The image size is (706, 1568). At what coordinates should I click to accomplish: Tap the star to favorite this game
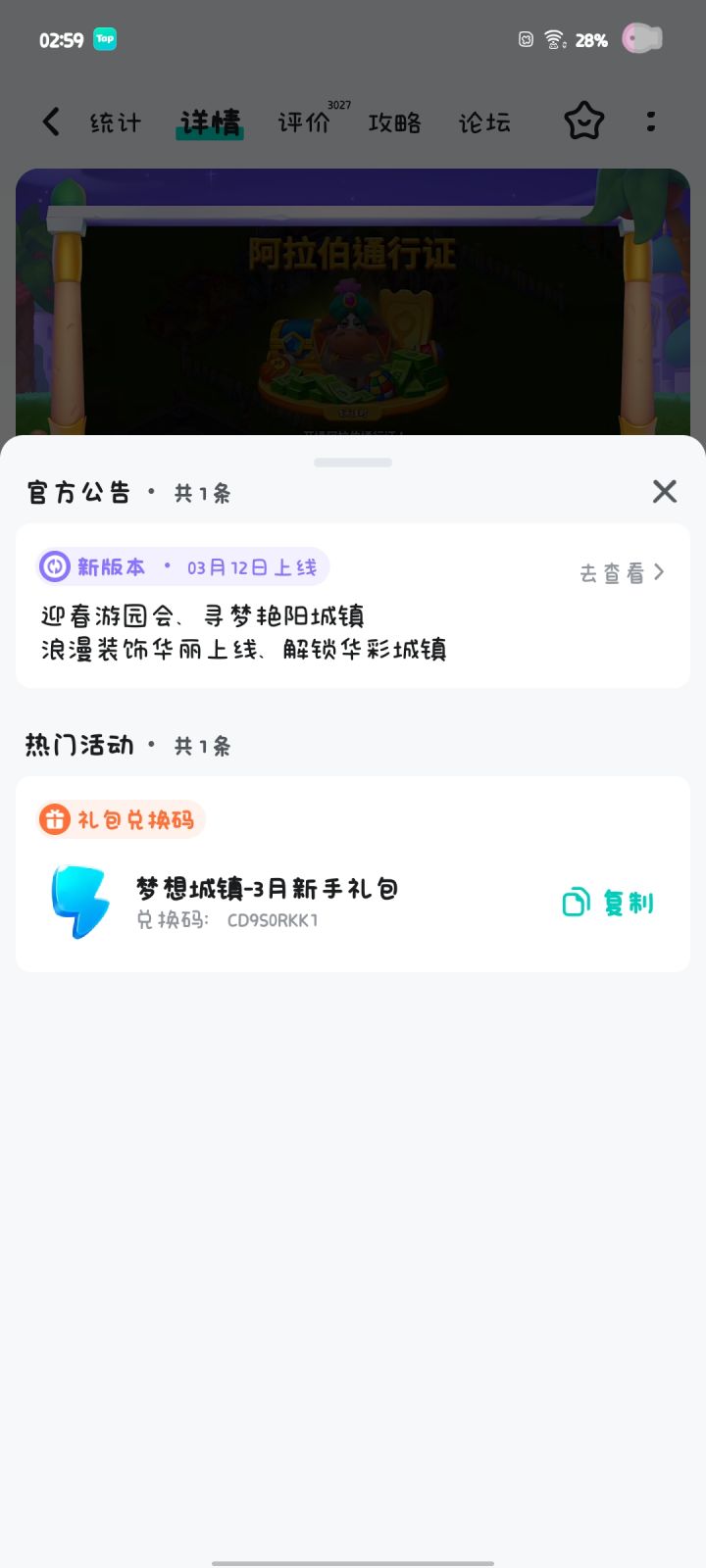pos(583,121)
